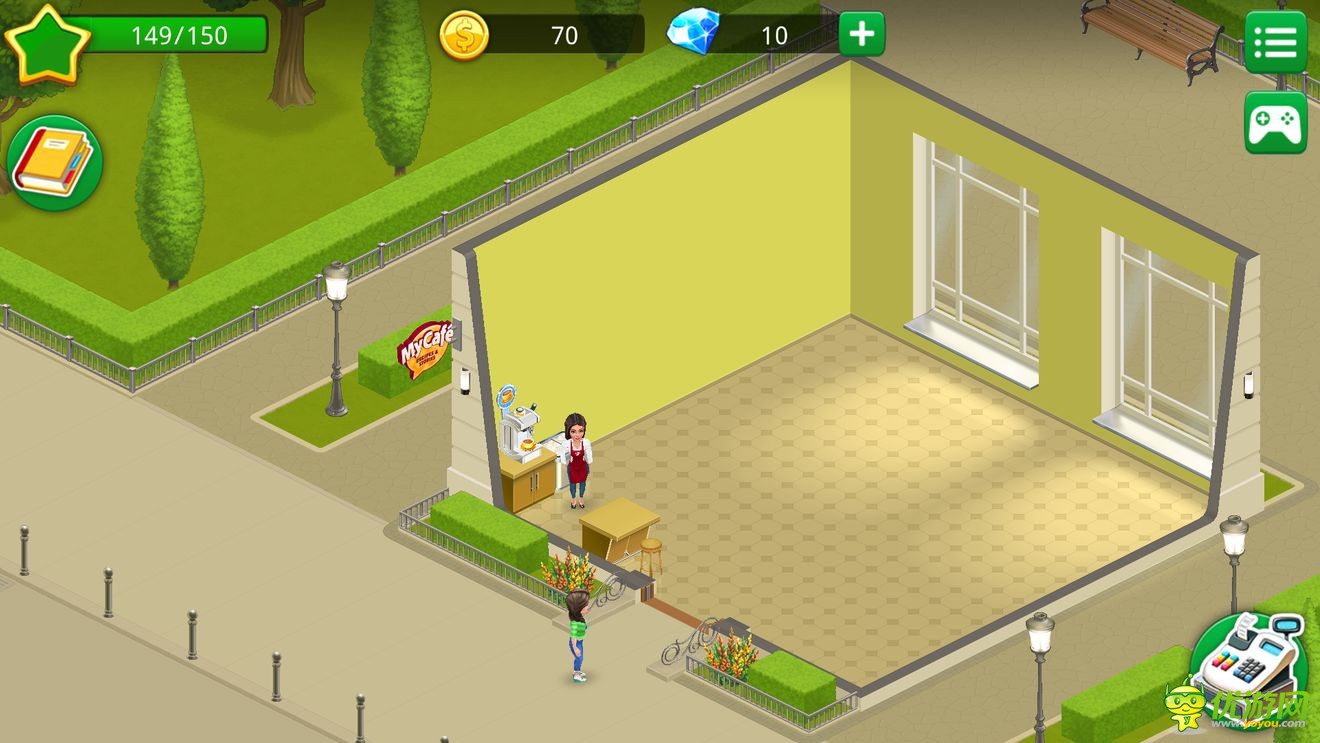The image size is (1320, 743).
Task: Tap the green plus to buy diamonds
Action: [x=861, y=35]
